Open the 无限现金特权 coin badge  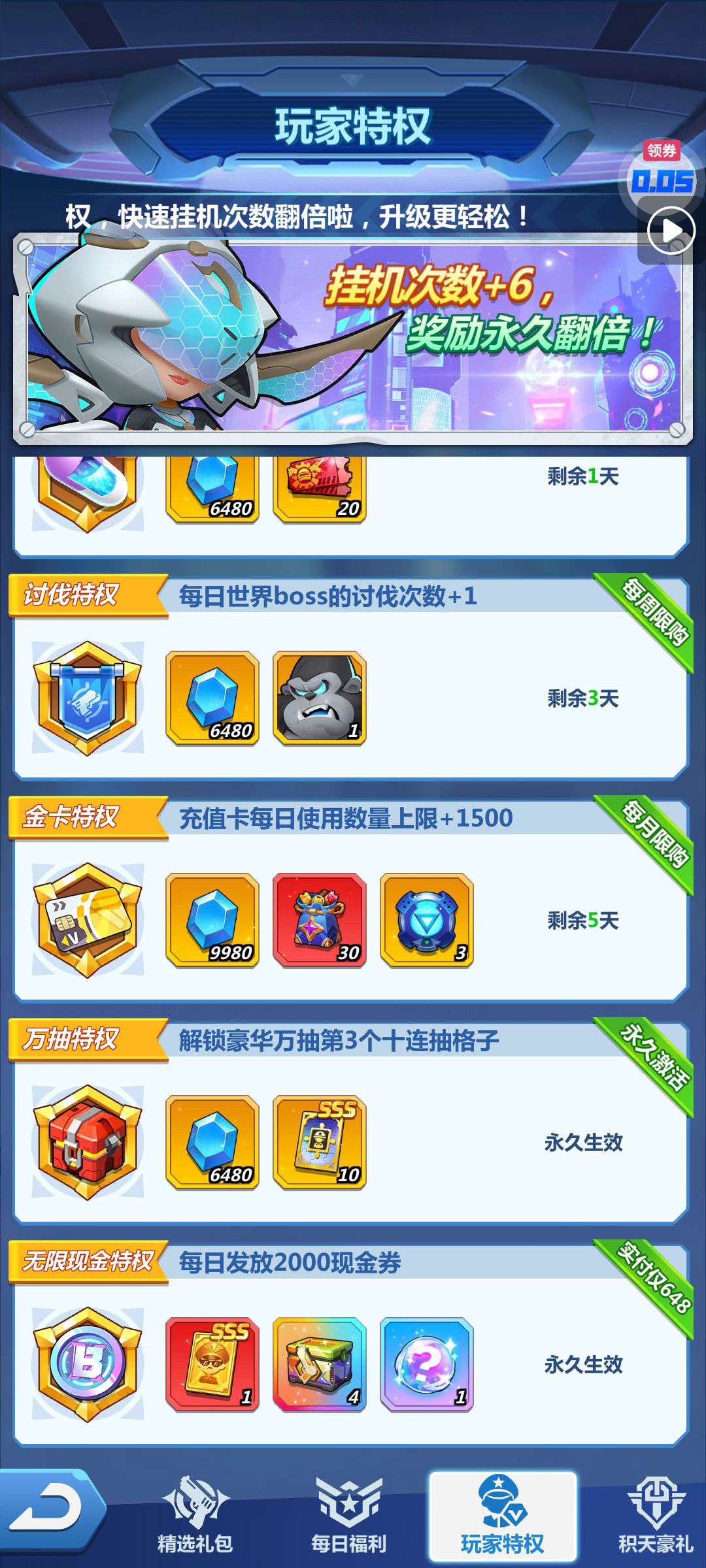pyautogui.click(x=88, y=1364)
